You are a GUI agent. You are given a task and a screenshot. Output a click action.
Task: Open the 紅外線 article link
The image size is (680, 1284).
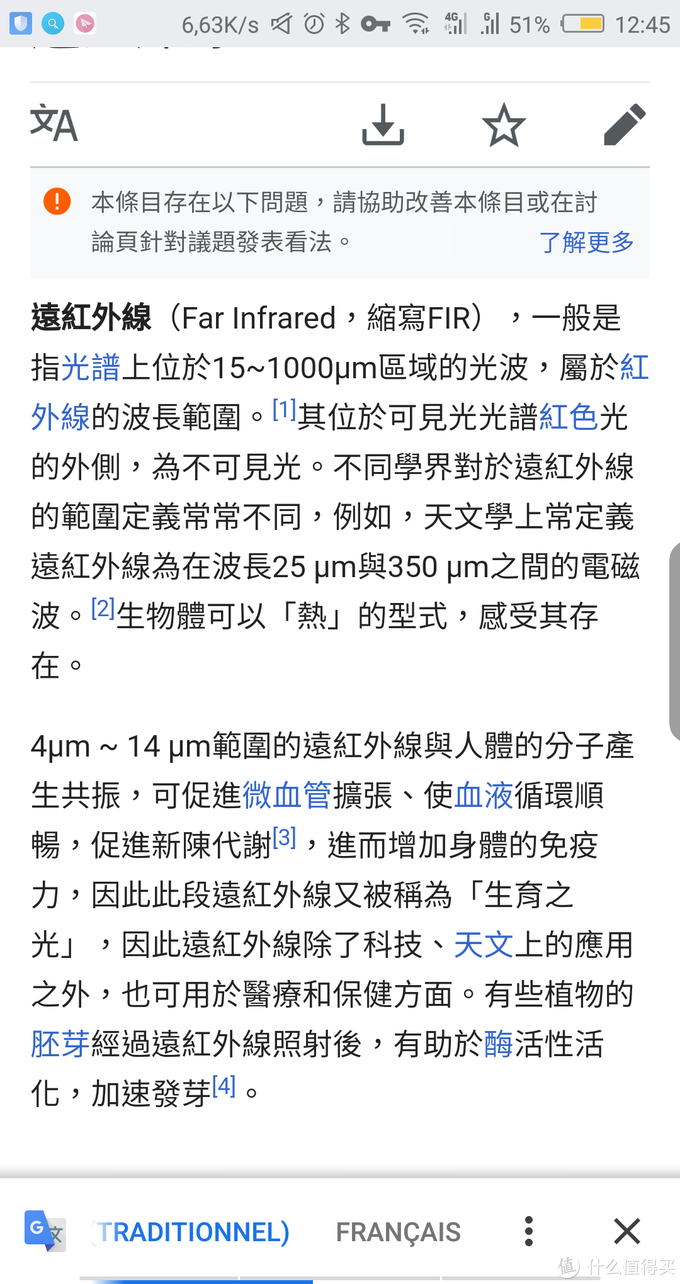click(61, 417)
